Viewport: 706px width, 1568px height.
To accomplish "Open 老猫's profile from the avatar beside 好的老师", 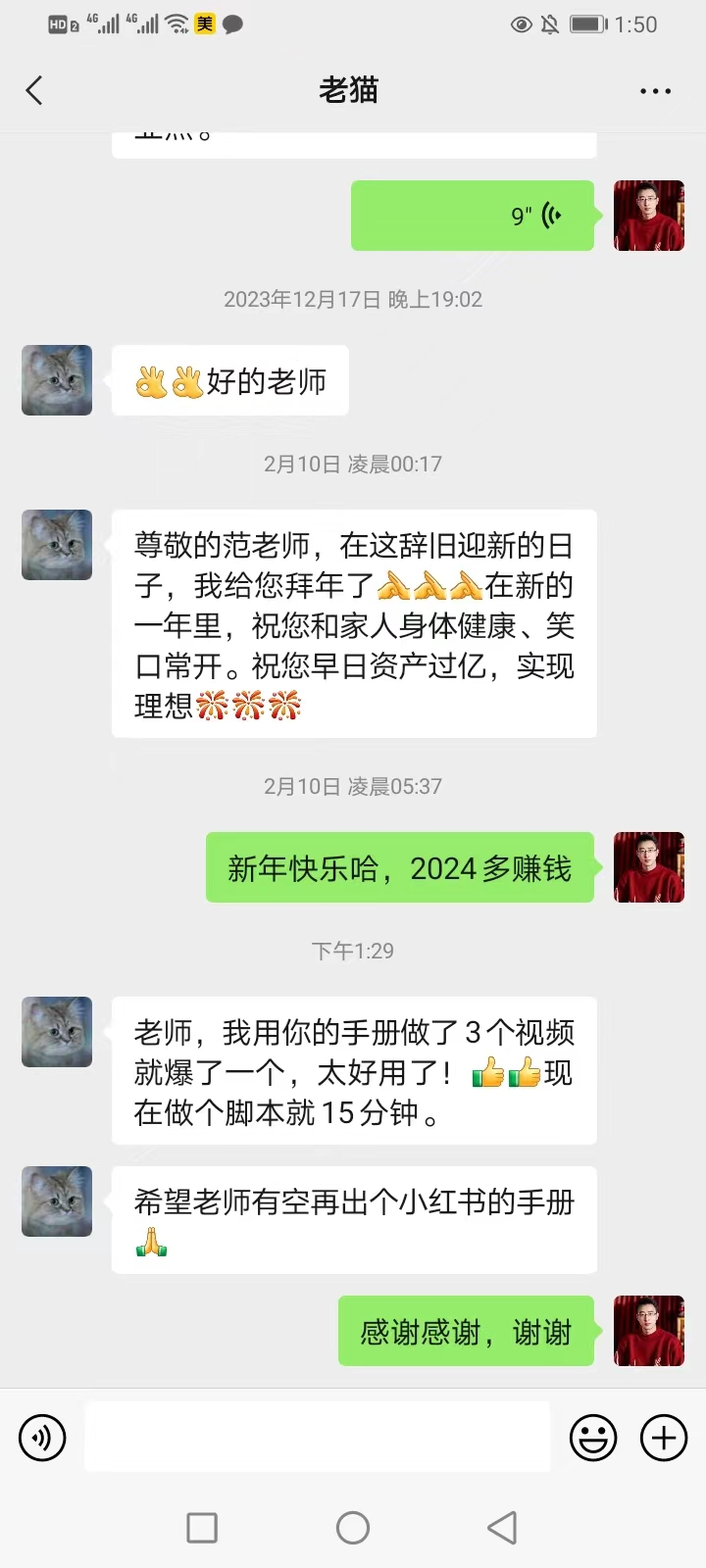I will tap(57, 380).
